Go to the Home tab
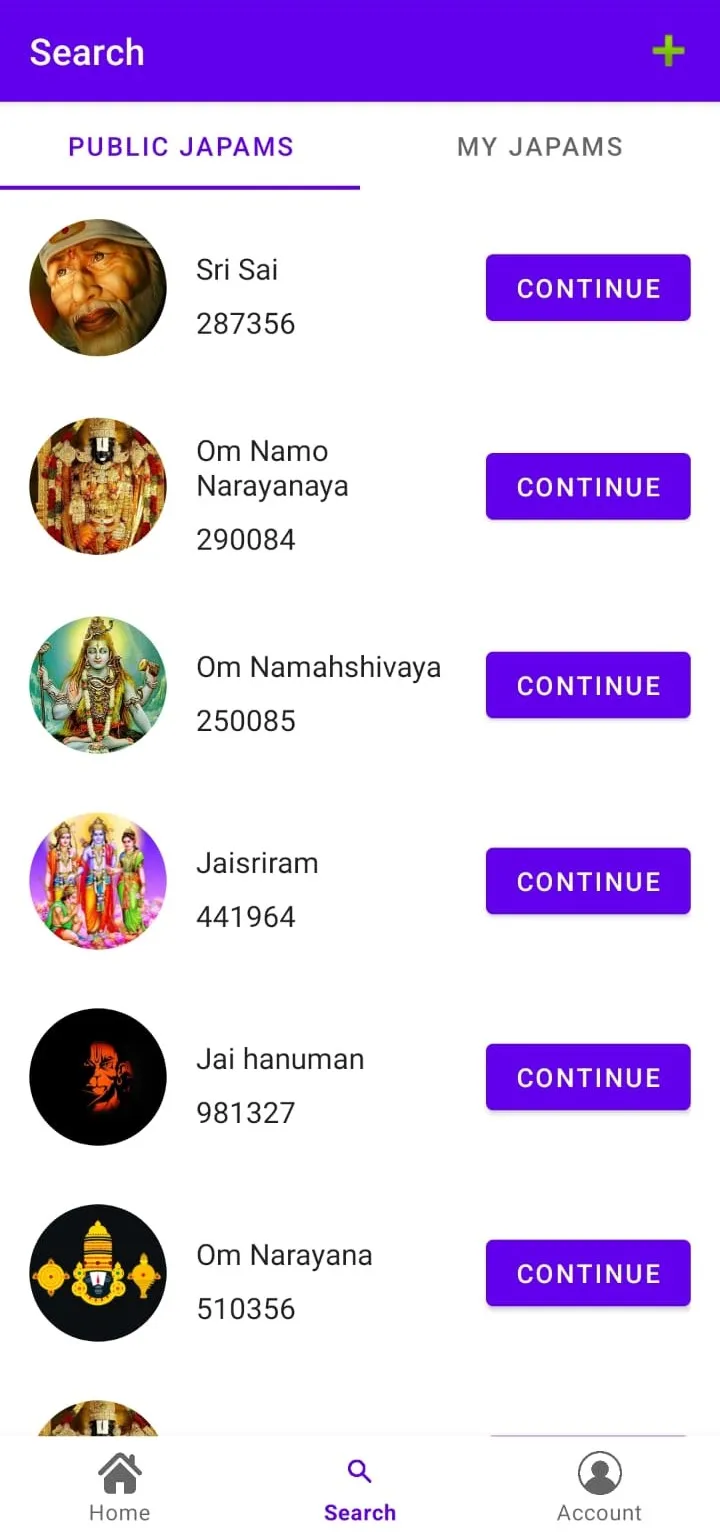 pyautogui.click(x=120, y=1487)
